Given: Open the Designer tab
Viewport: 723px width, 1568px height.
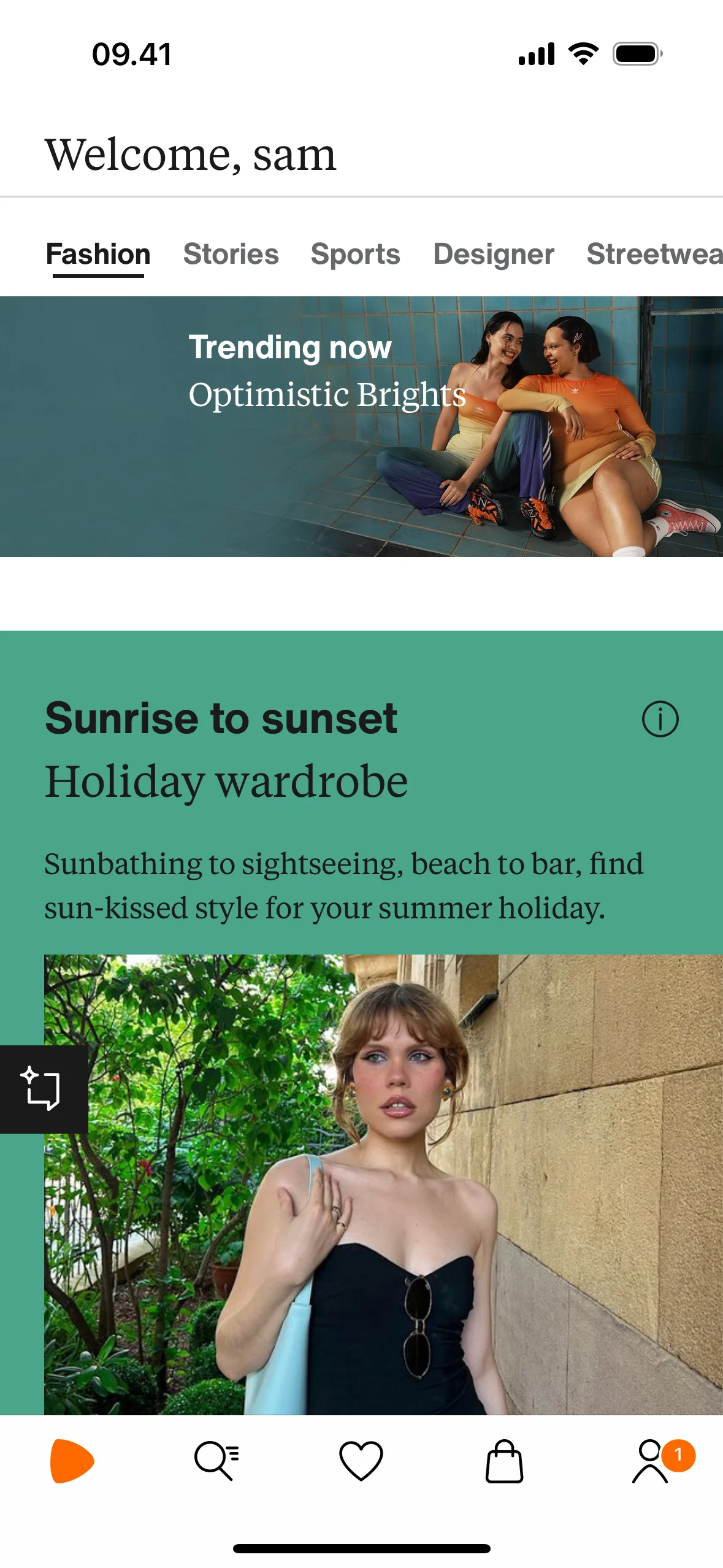Looking at the screenshot, I should point(493,254).
